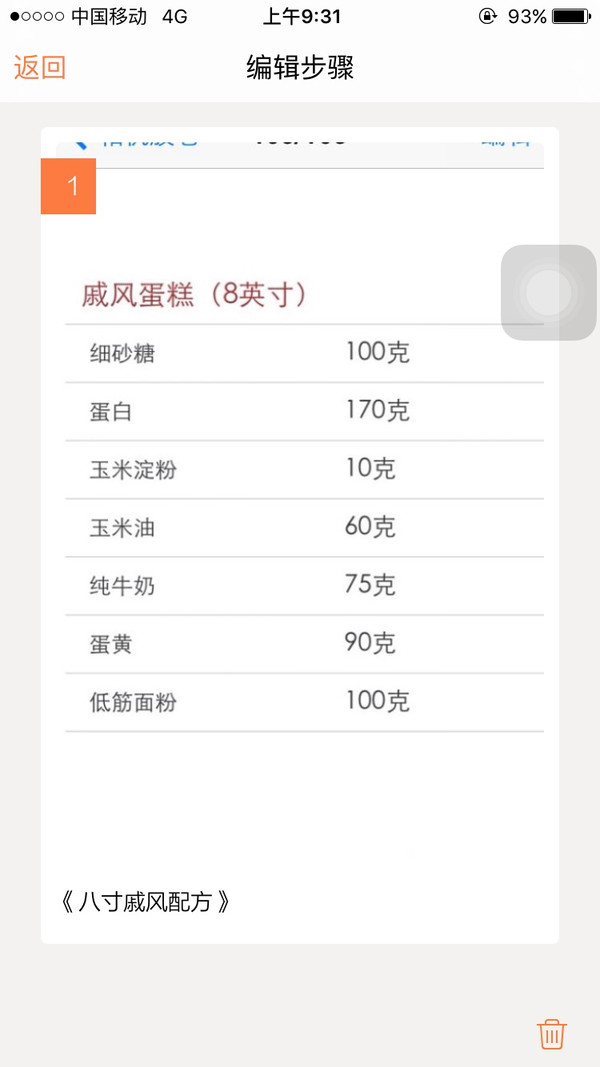
Task: Open the AssistiveTouch floating button
Action: (x=548, y=293)
